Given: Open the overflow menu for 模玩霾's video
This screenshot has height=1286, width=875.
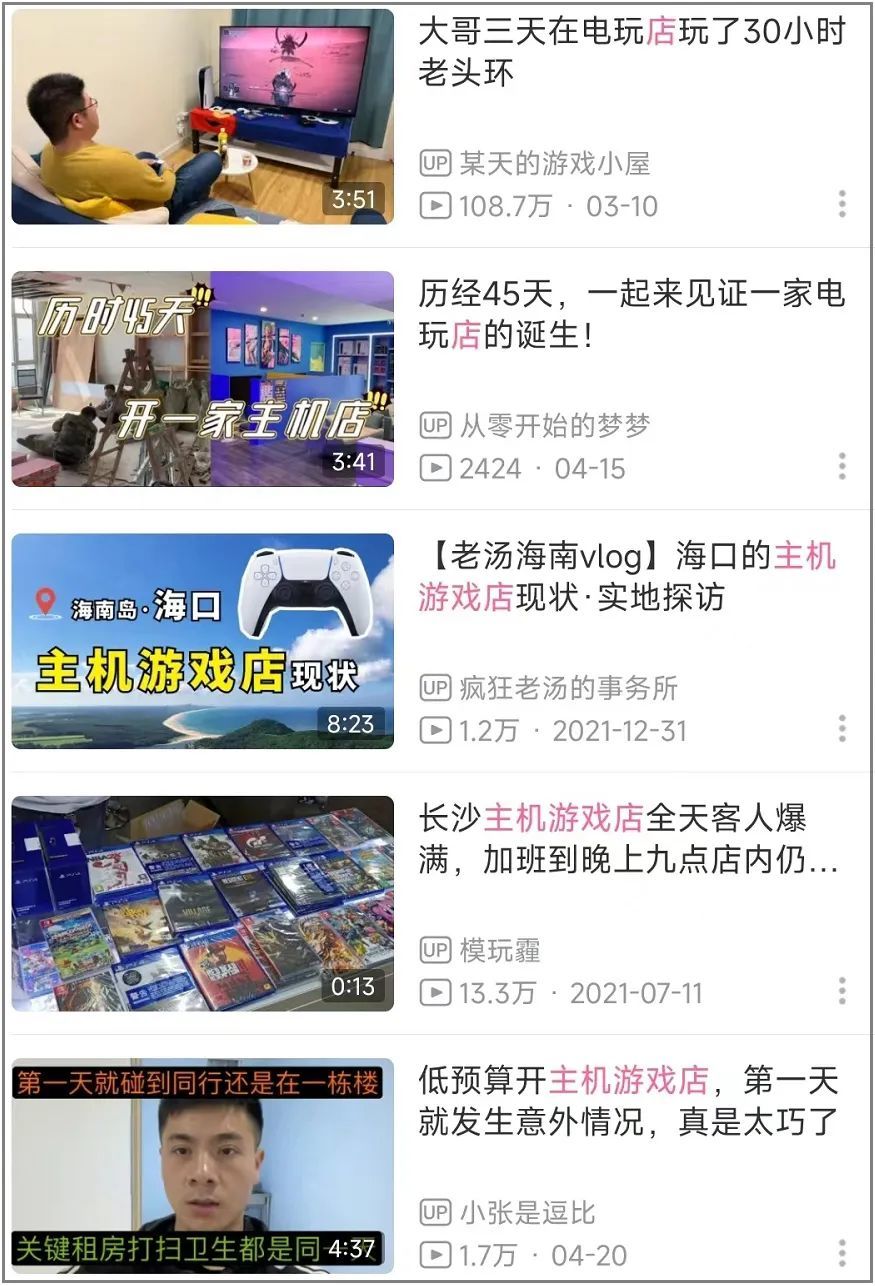Looking at the screenshot, I should click(842, 991).
